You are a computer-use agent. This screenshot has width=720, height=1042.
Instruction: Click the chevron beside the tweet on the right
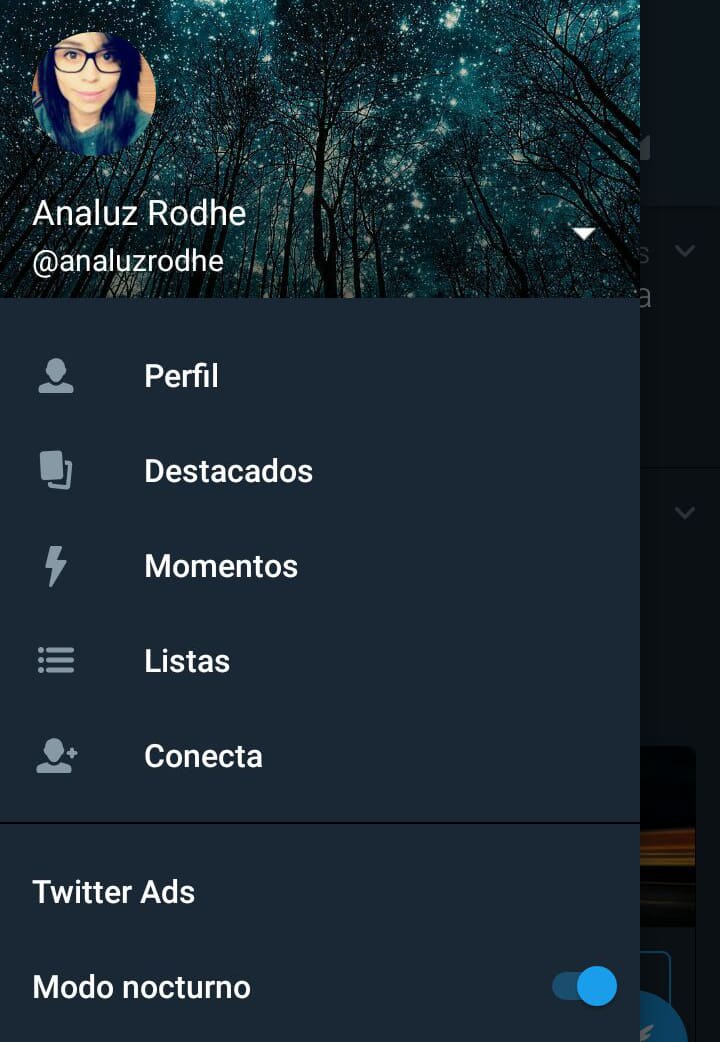click(684, 513)
